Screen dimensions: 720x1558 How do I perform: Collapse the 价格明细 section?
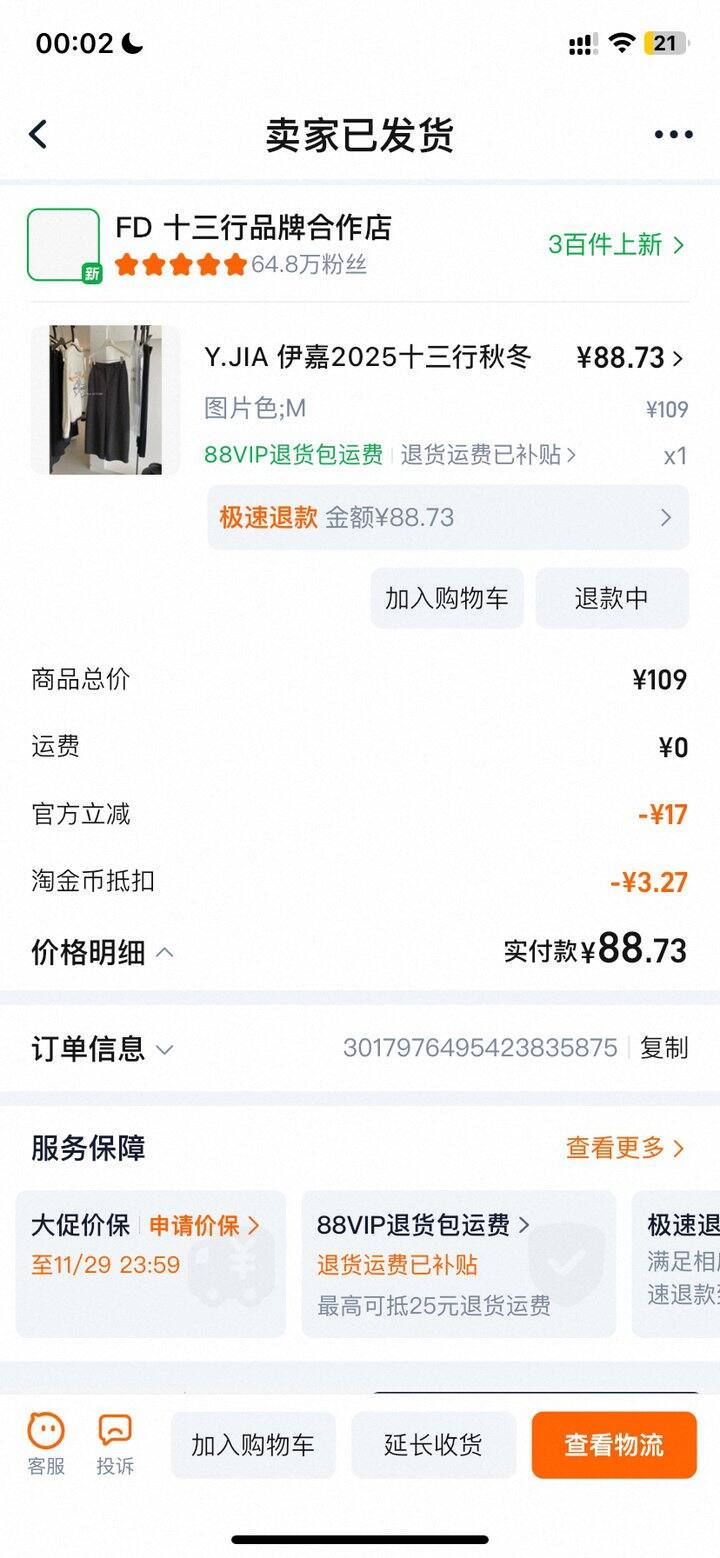(x=103, y=953)
